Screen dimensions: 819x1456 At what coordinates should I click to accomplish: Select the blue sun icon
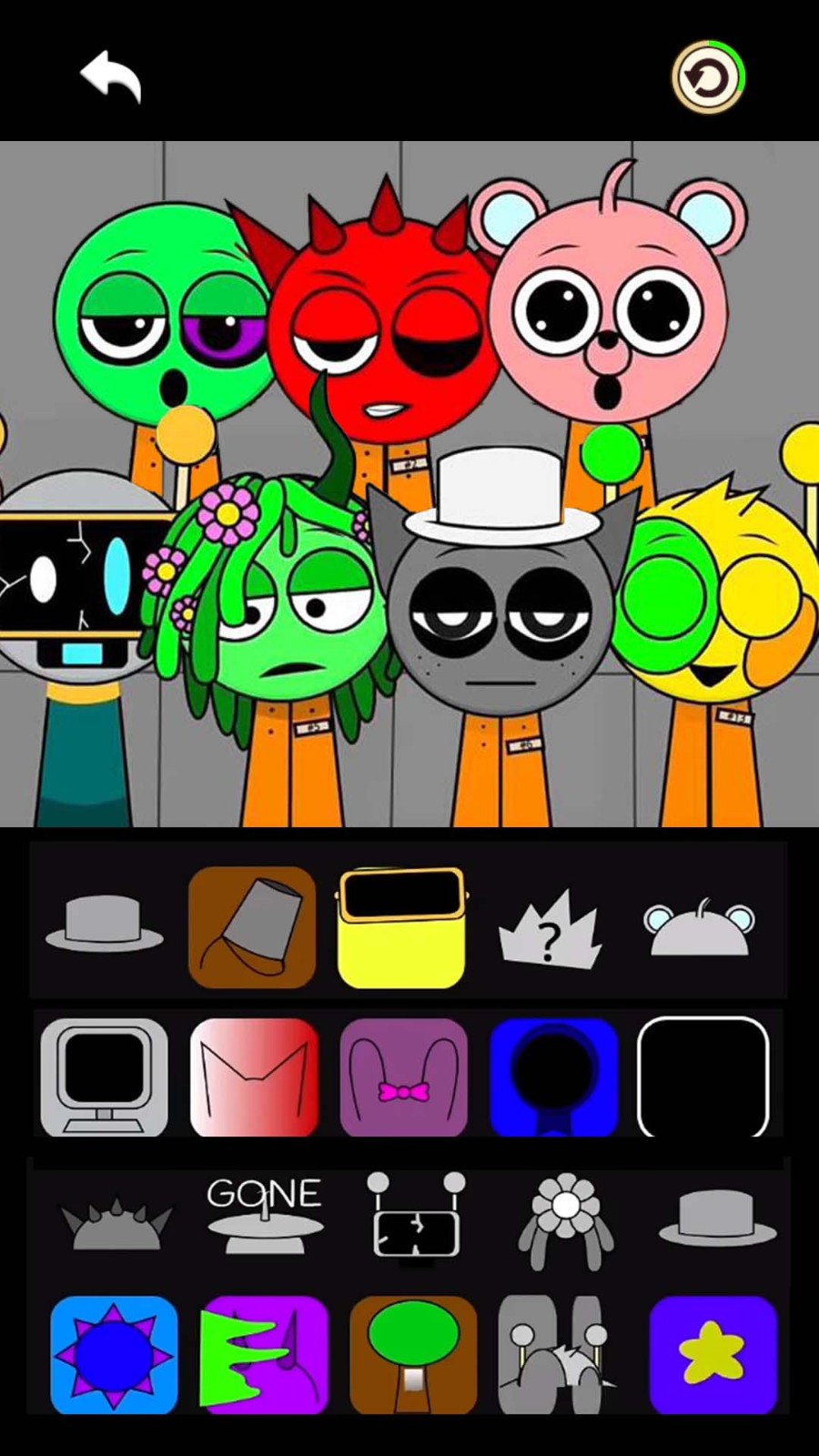pos(113,1355)
